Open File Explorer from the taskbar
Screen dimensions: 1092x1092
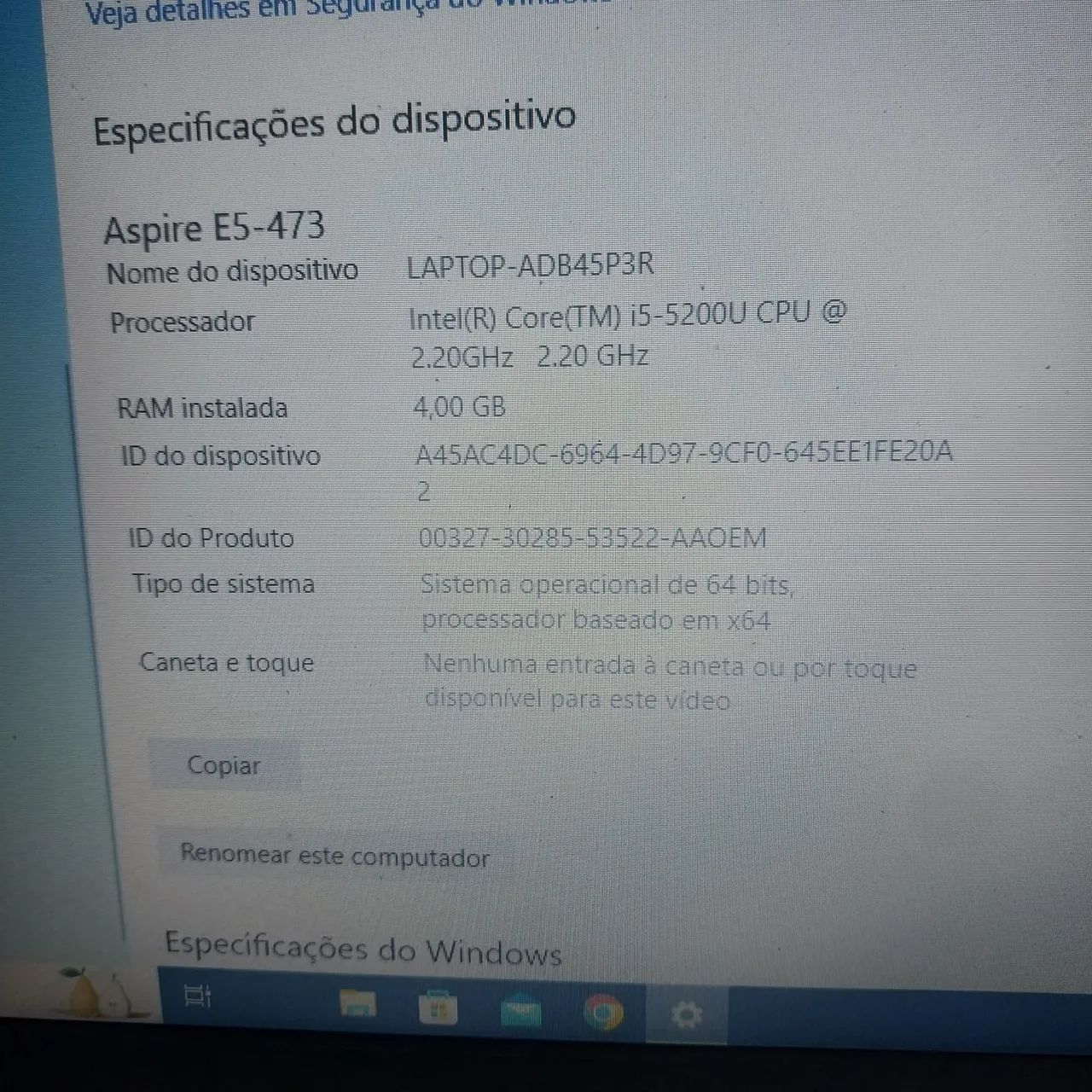357,1004
